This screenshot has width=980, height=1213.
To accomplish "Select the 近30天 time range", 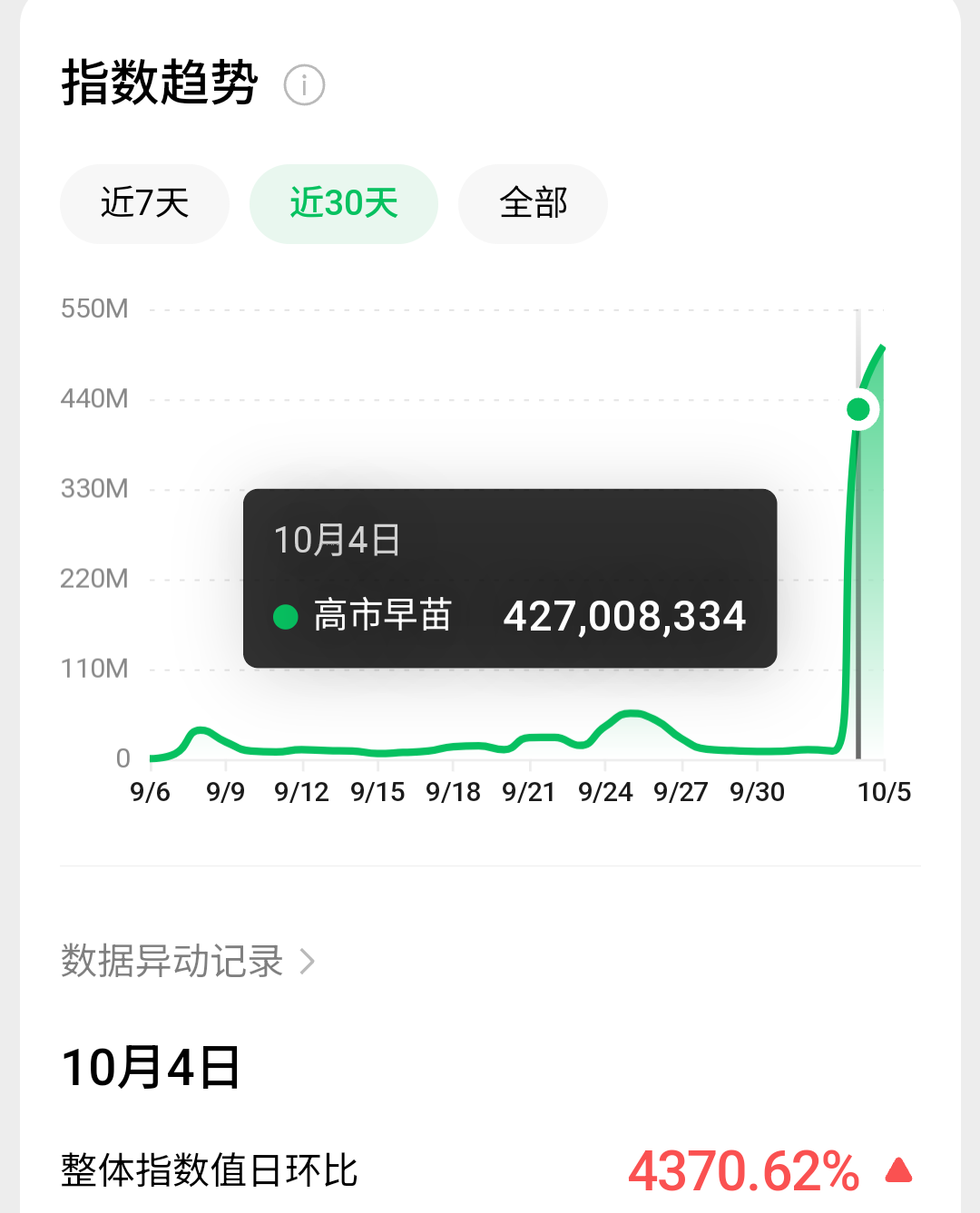I will click(x=344, y=203).
